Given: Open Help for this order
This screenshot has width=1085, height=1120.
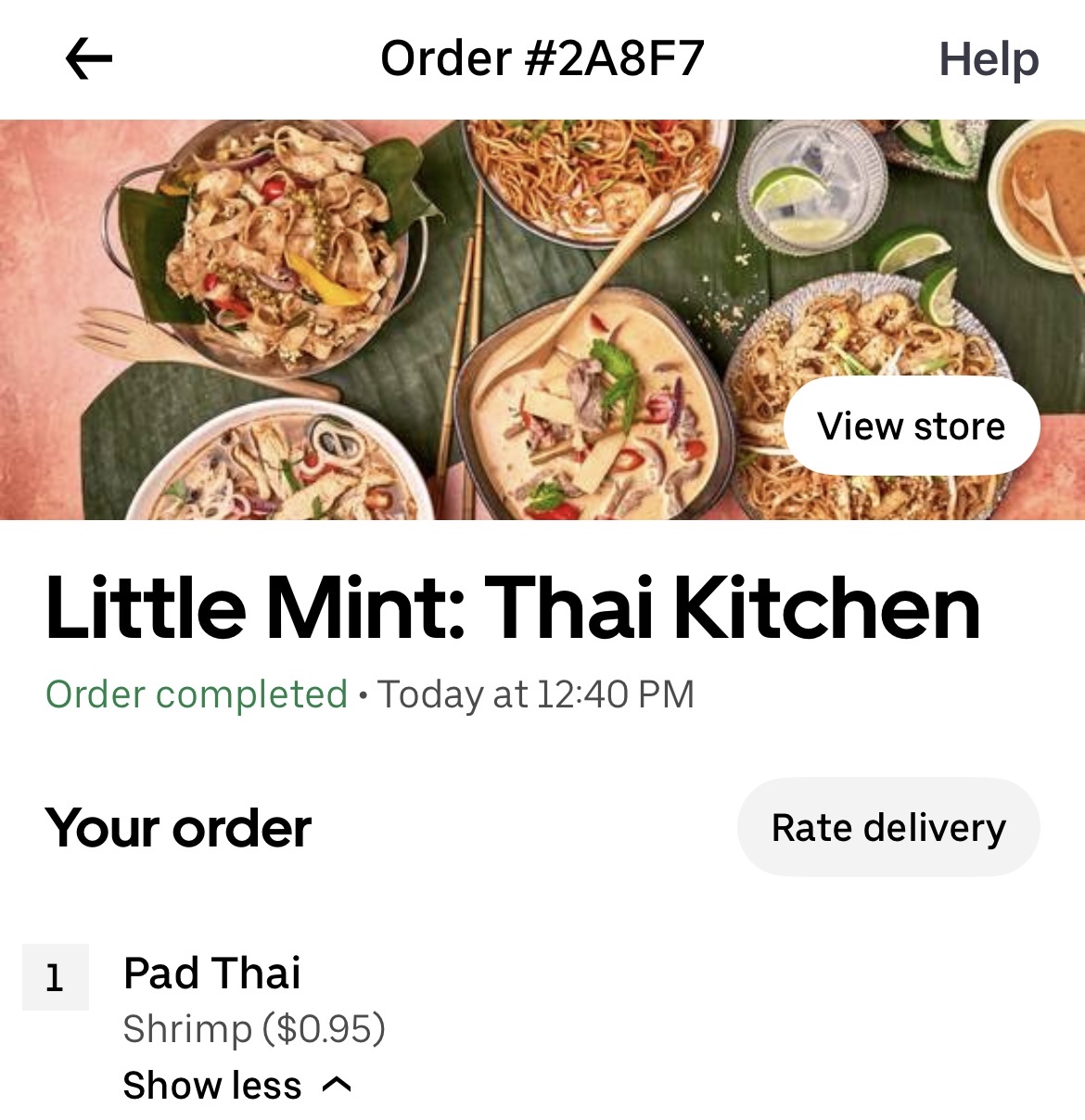Looking at the screenshot, I should (x=988, y=59).
